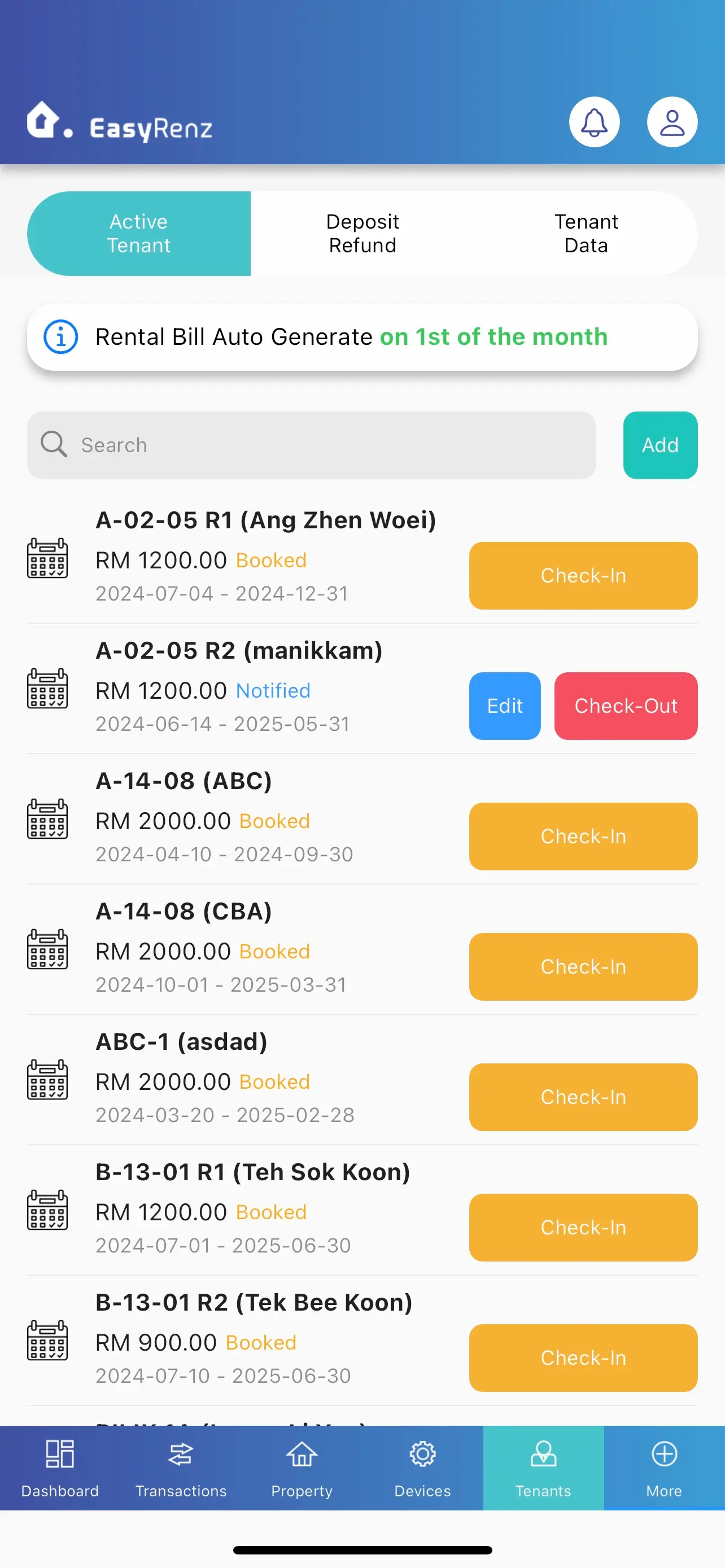Select the Active Tenant tab
Image resolution: width=725 pixels, height=1568 pixels.
coord(139,233)
